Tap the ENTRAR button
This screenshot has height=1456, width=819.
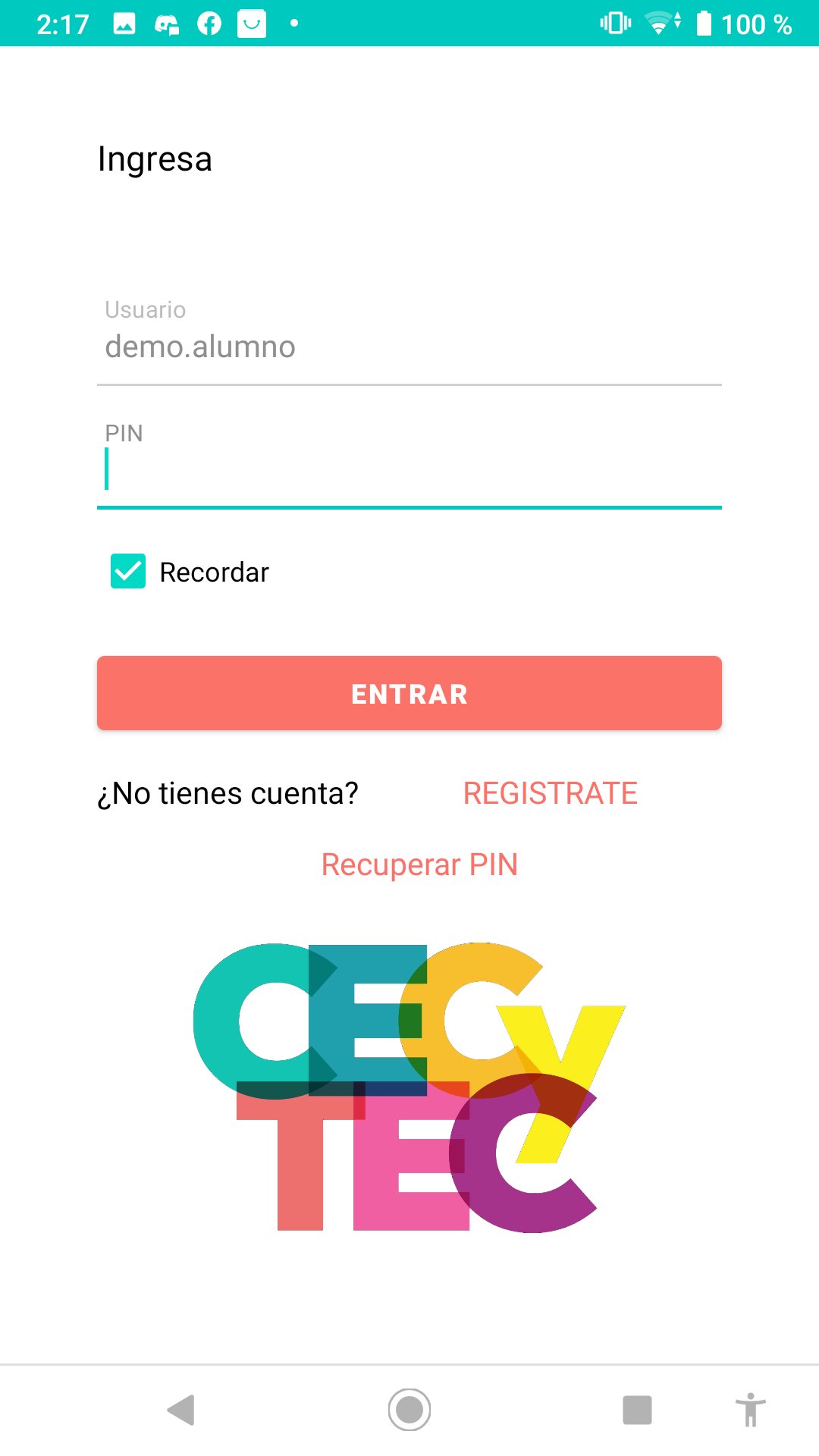tap(409, 693)
